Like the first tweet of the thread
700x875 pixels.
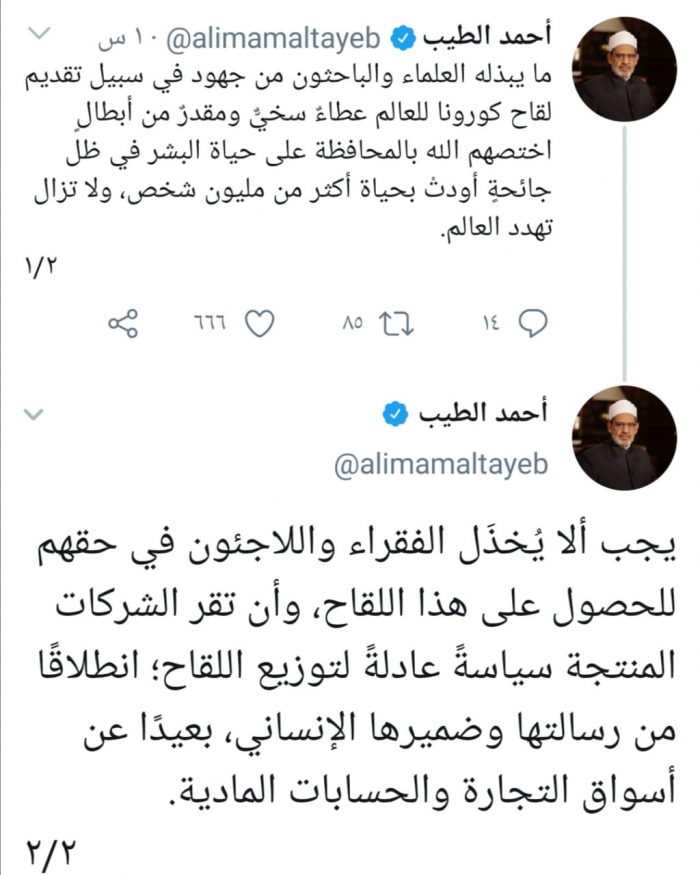click(x=259, y=323)
